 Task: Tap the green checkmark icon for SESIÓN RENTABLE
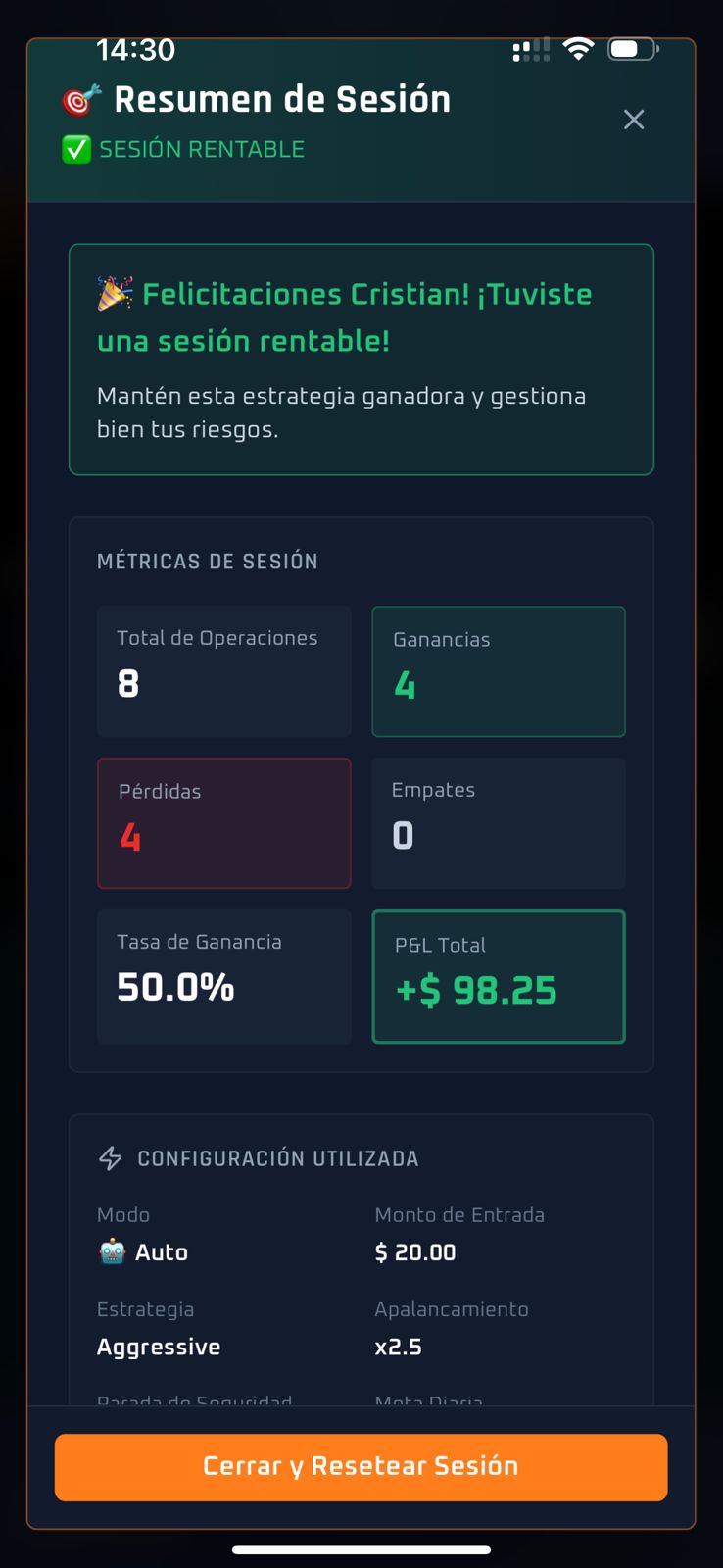tap(75, 149)
